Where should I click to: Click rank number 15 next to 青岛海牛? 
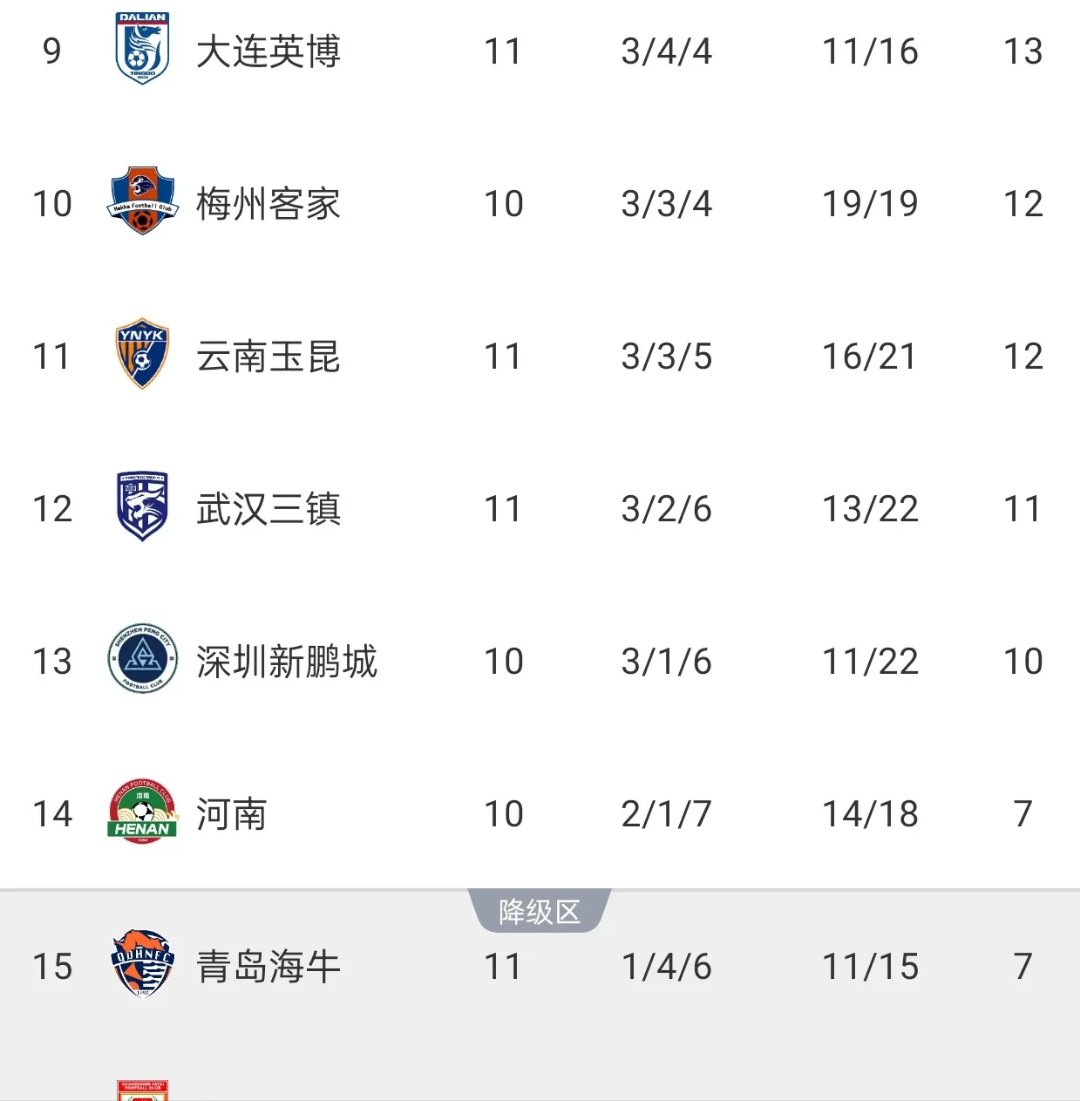[x=50, y=967]
